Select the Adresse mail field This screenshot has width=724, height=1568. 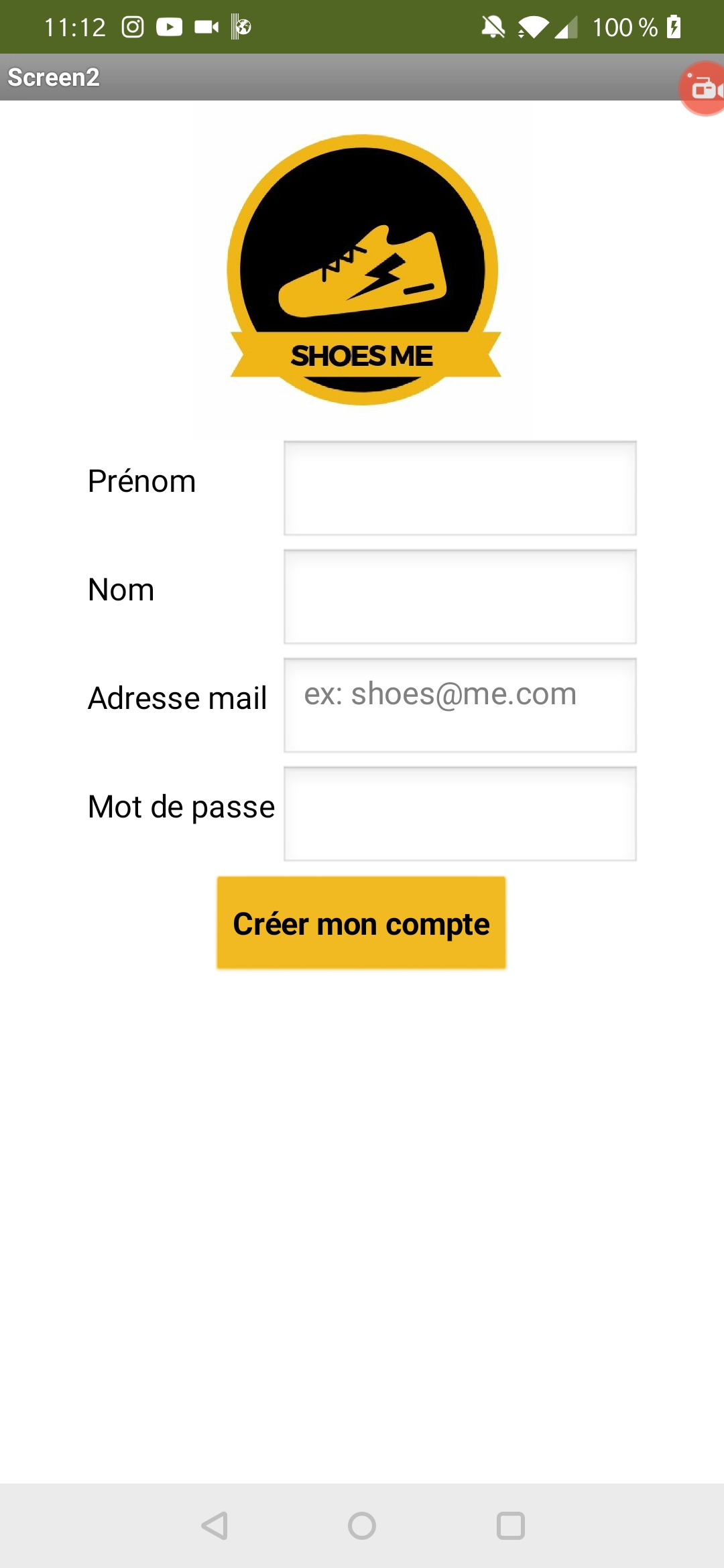(460, 706)
